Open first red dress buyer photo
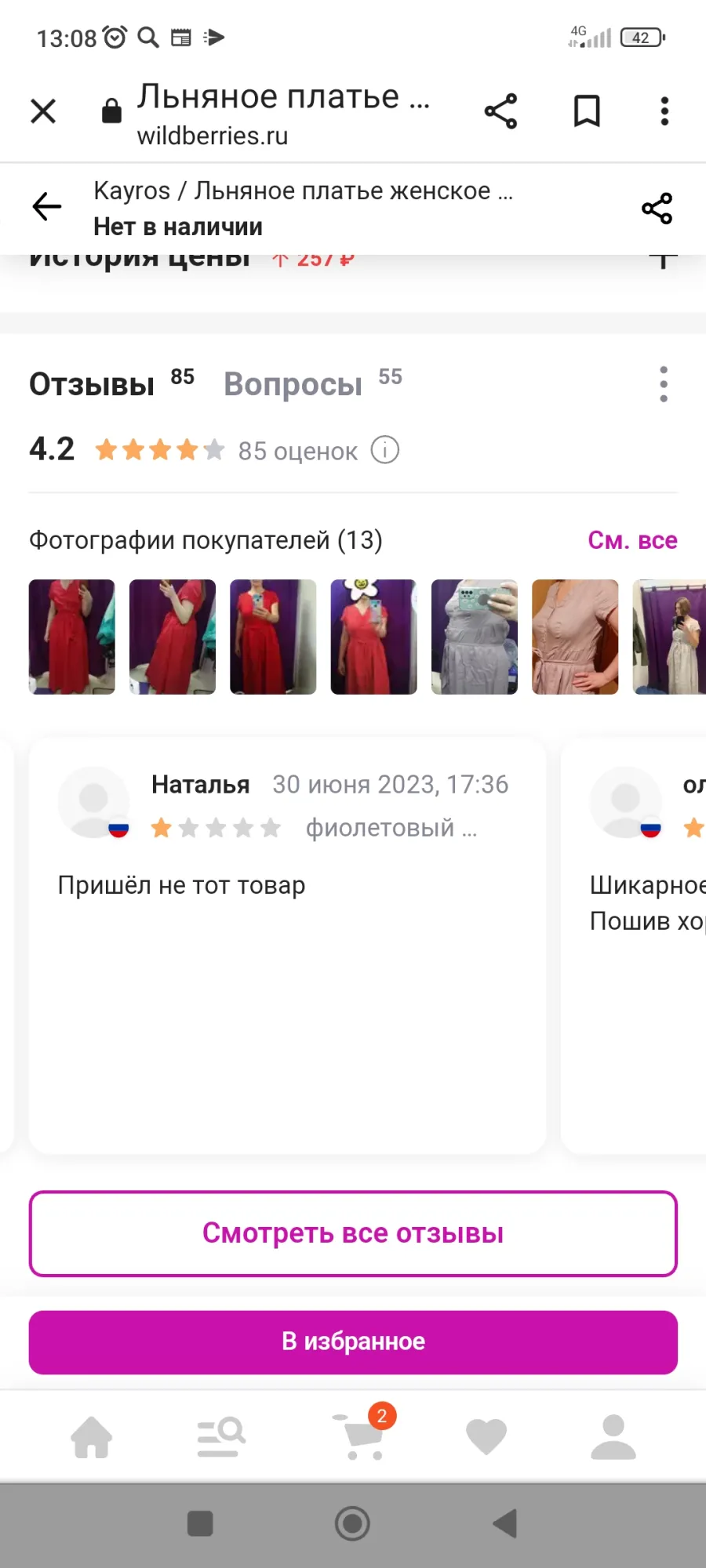The height and width of the screenshot is (1568, 706). coord(72,637)
